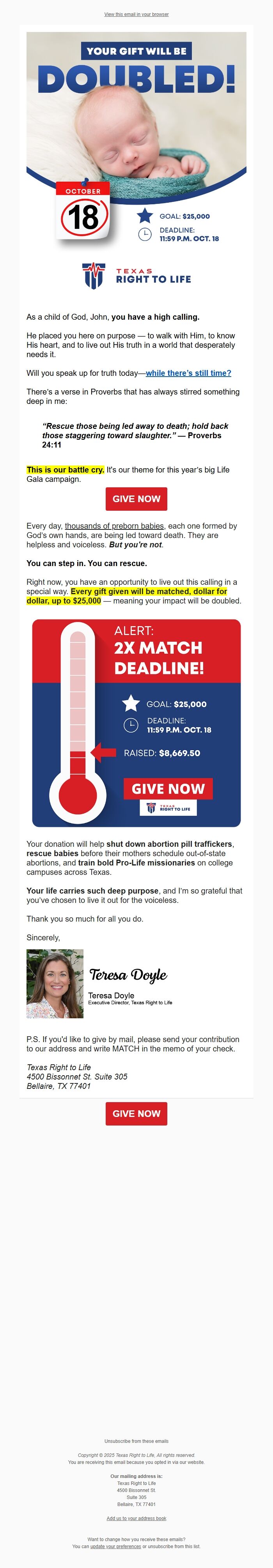Image resolution: width=273 pixels, height=1568 pixels.
Task: Tap GIVE NOW beneath the Bellaire mailing address
Action: (x=136, y=1113)
